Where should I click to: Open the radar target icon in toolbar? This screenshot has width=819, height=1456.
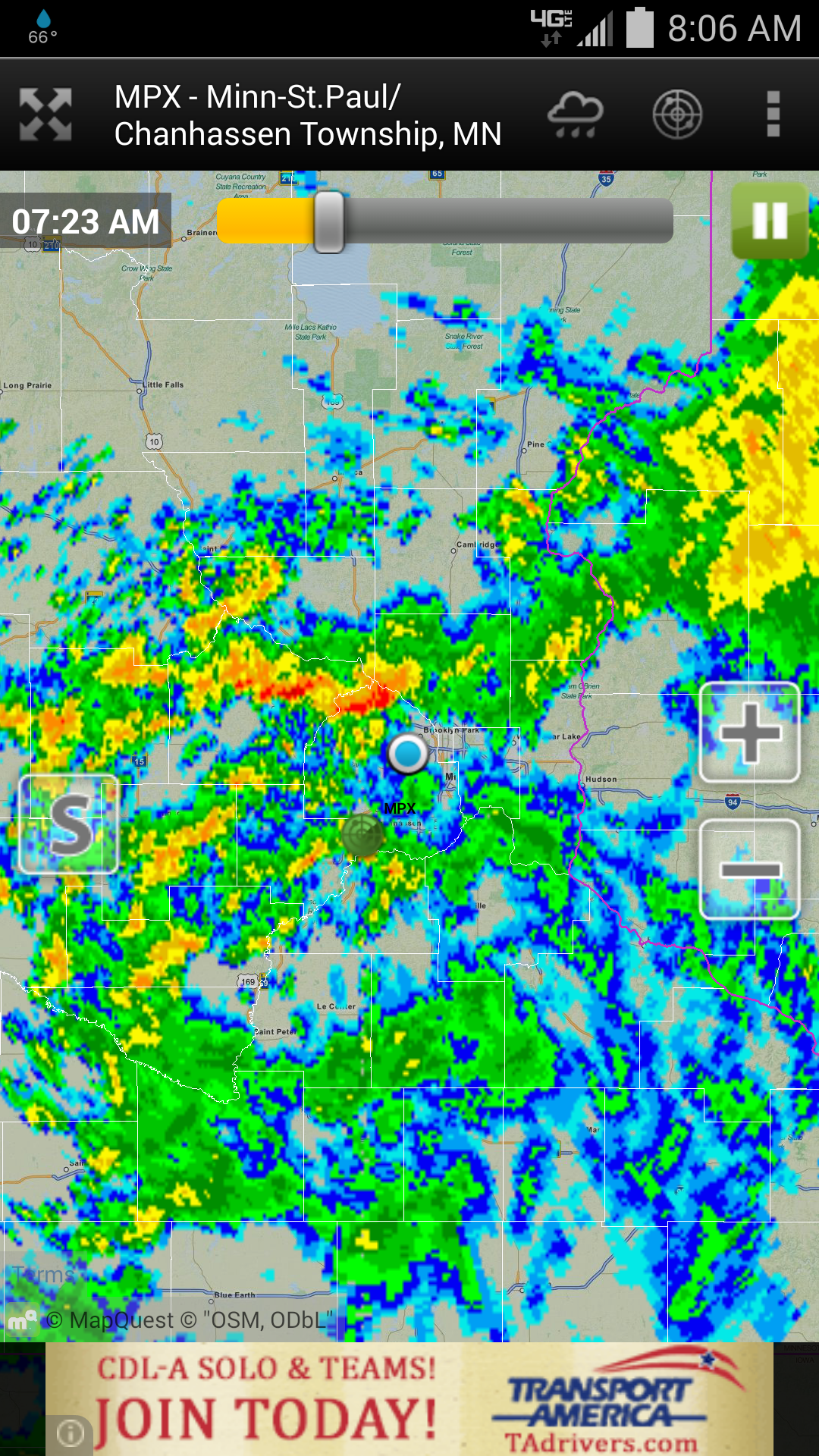678,115
